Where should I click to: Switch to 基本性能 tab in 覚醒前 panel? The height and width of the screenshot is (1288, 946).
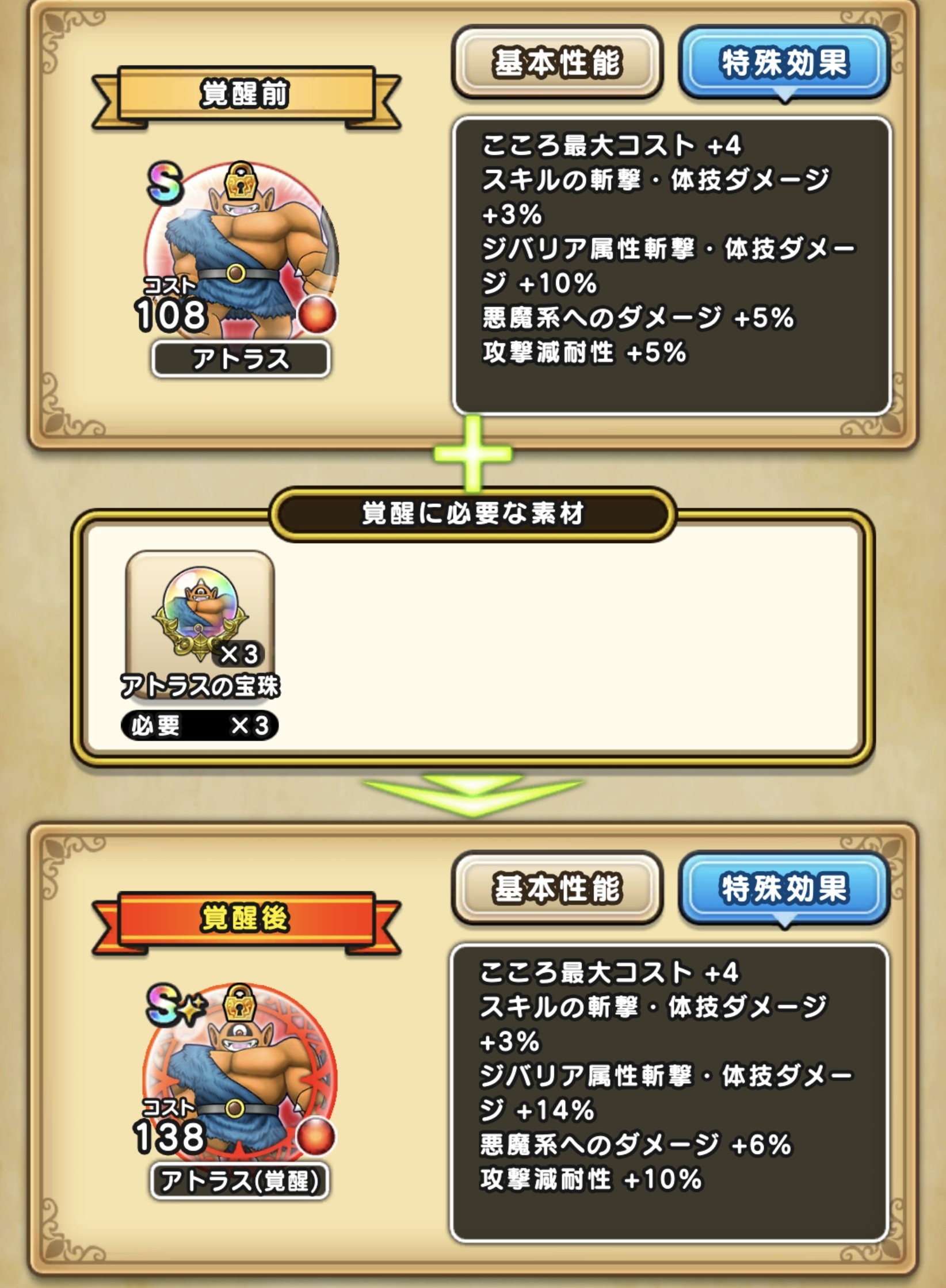pos(556,63)
